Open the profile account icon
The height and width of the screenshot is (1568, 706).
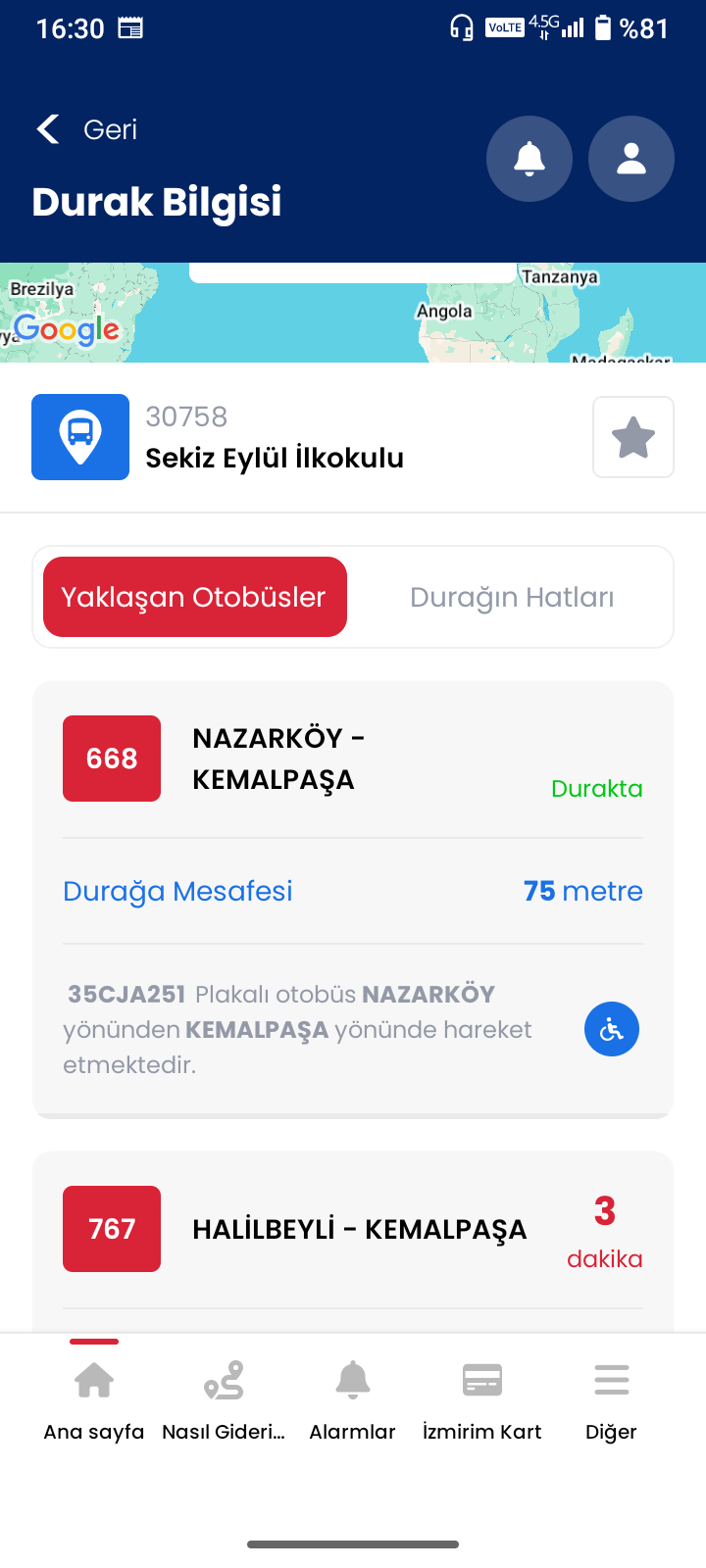pos(631,158)
